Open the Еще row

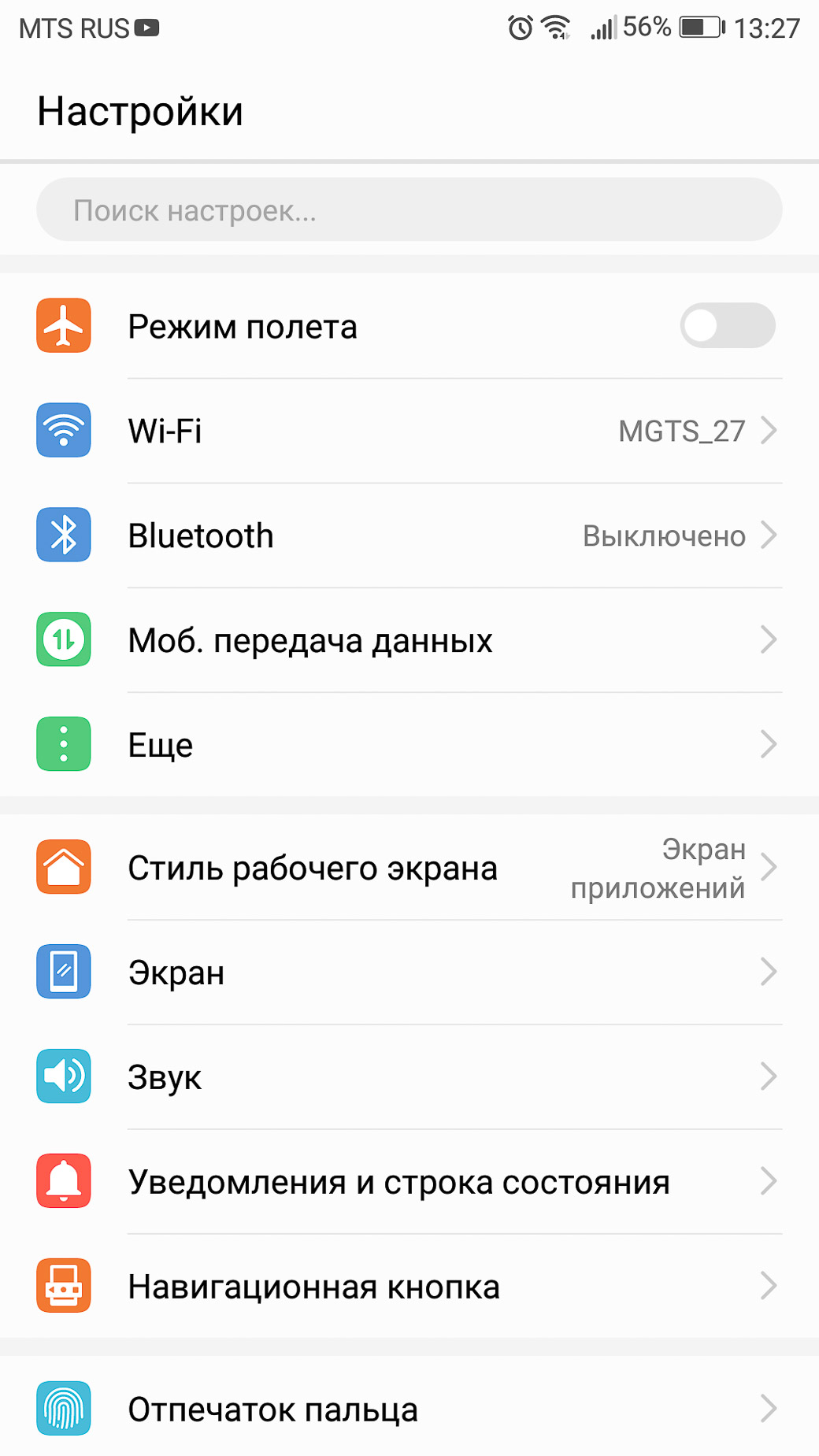coord(409,744)
